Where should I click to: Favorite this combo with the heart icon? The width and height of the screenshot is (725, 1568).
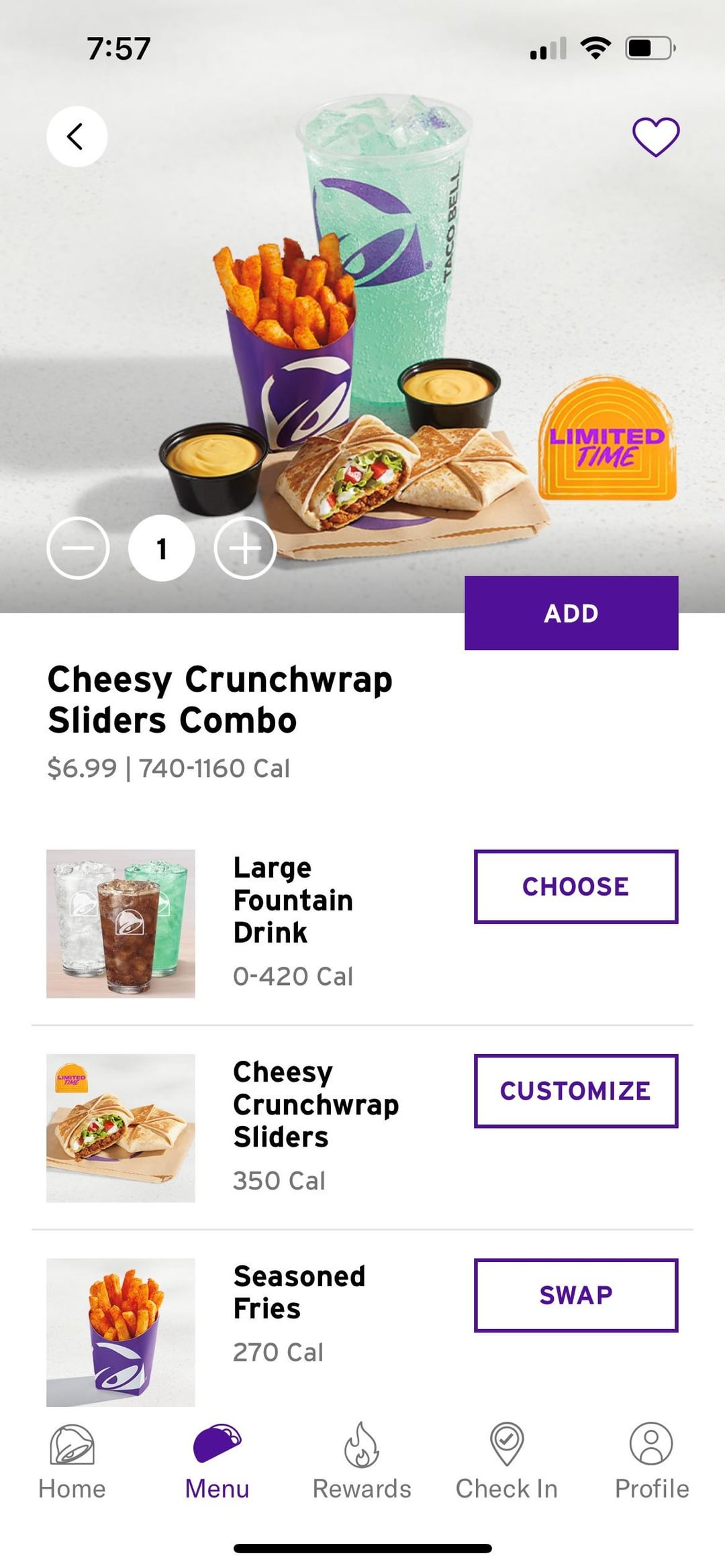(x=655, y=137)
